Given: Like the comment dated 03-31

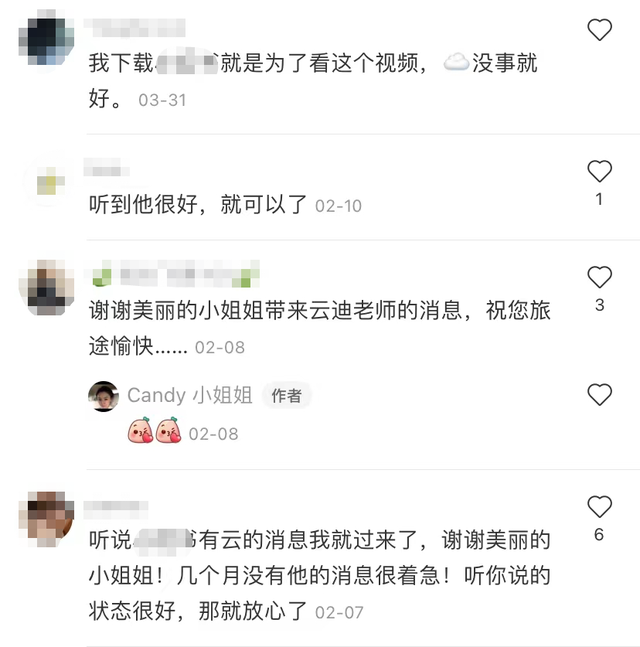Looking at the screenshot, I should click(599, 30).
